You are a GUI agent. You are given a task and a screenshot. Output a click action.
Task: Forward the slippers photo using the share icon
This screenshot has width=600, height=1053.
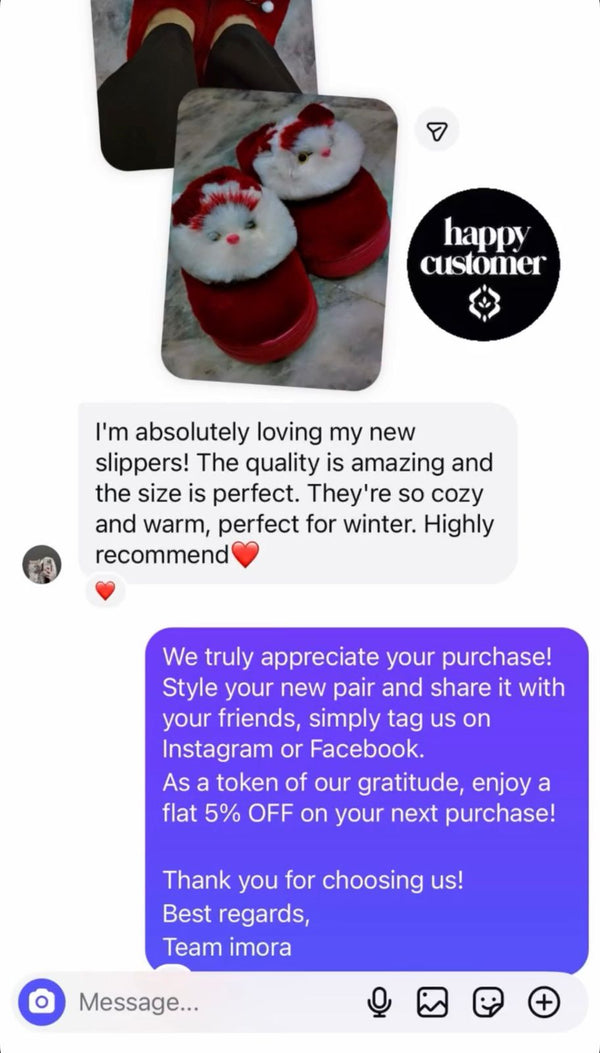coord(436,131)
